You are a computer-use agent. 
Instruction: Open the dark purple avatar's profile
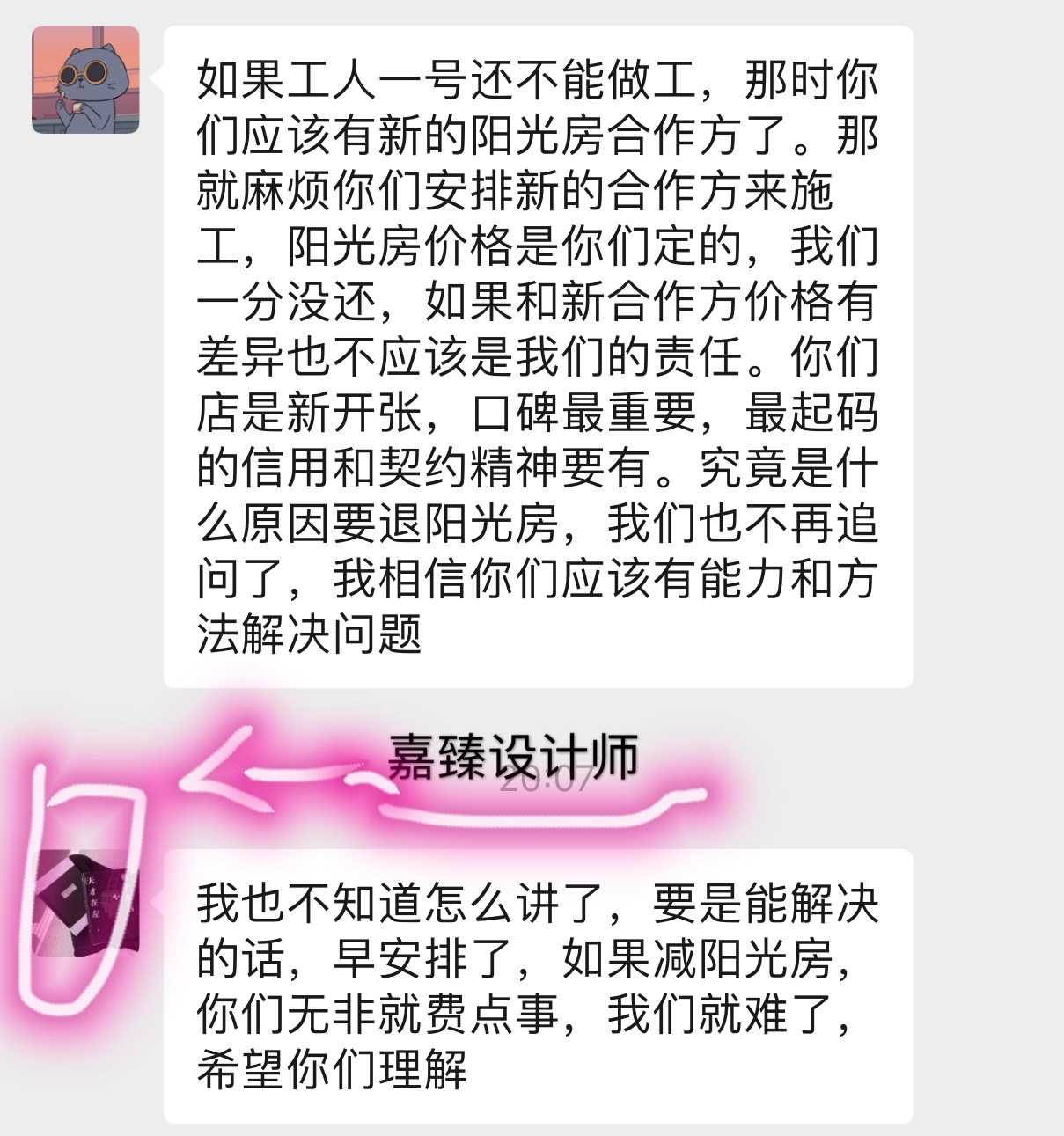coord(85,903)
